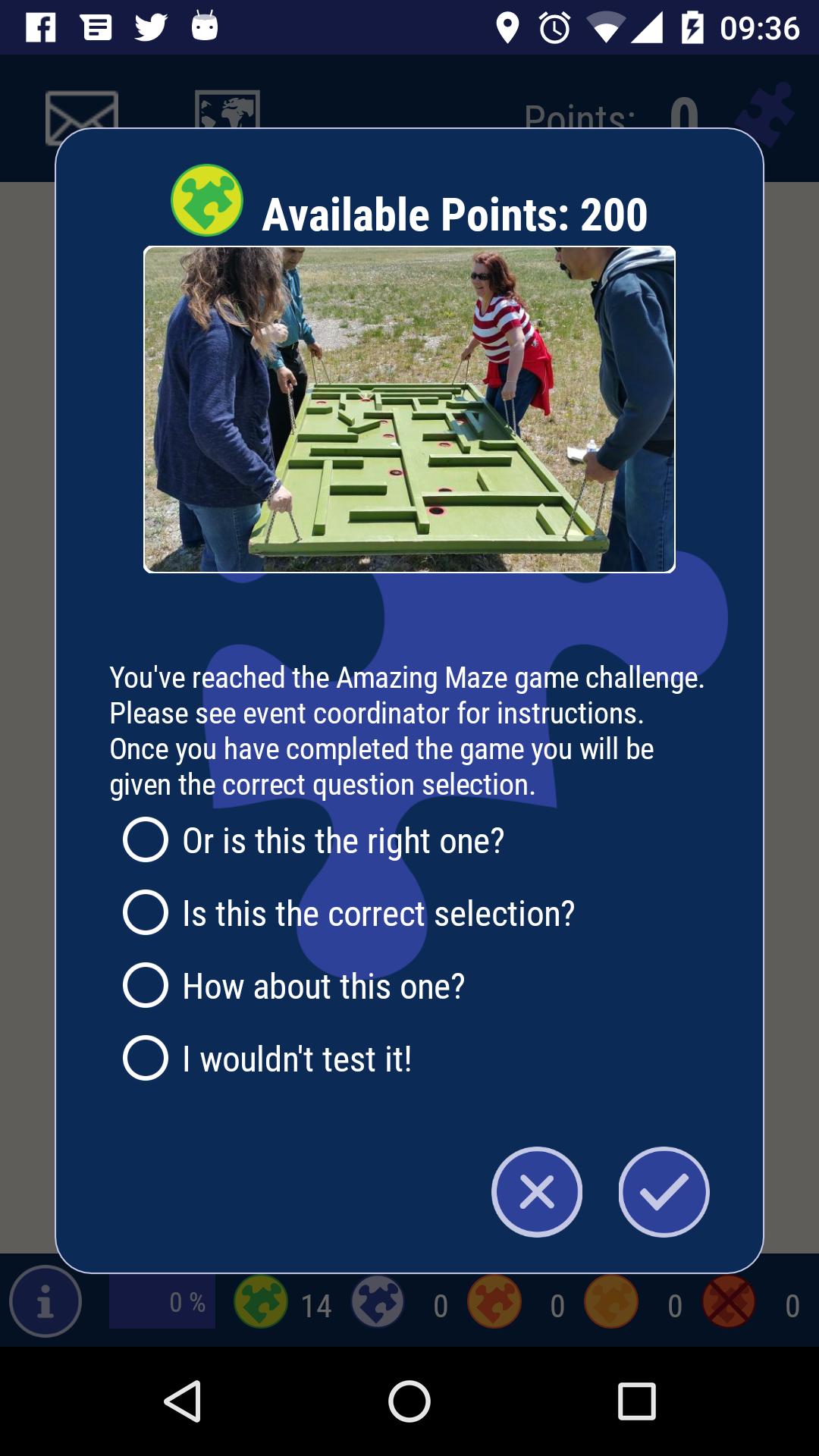Confirm the answer with the checkmark button
The width and height of the screenshot is (819, 1456).
(664, 1191)
